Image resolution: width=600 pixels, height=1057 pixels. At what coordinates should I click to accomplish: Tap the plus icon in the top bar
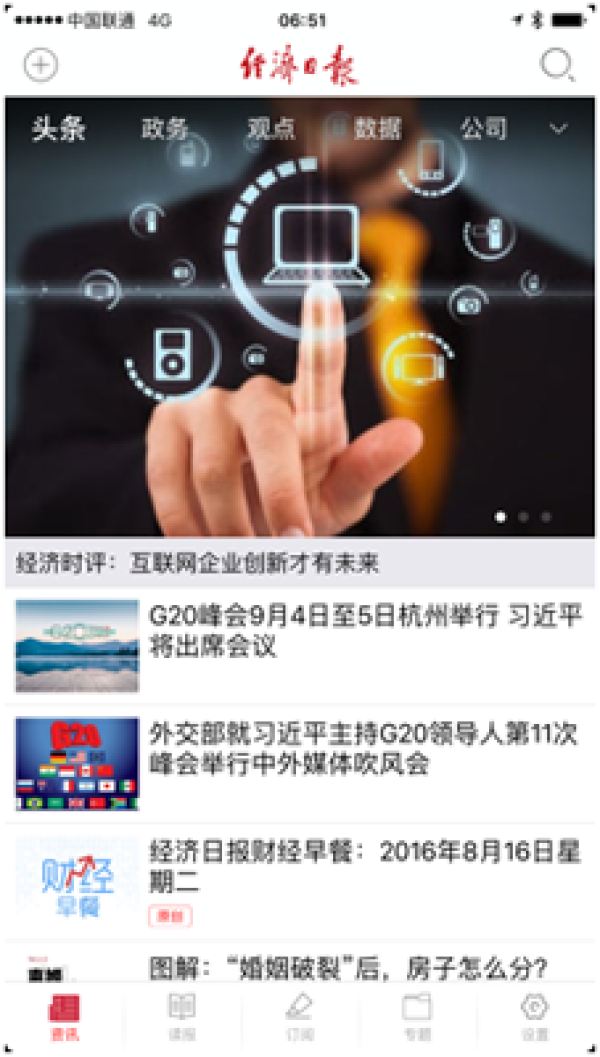pyautogui.click(x=41, y=66)
